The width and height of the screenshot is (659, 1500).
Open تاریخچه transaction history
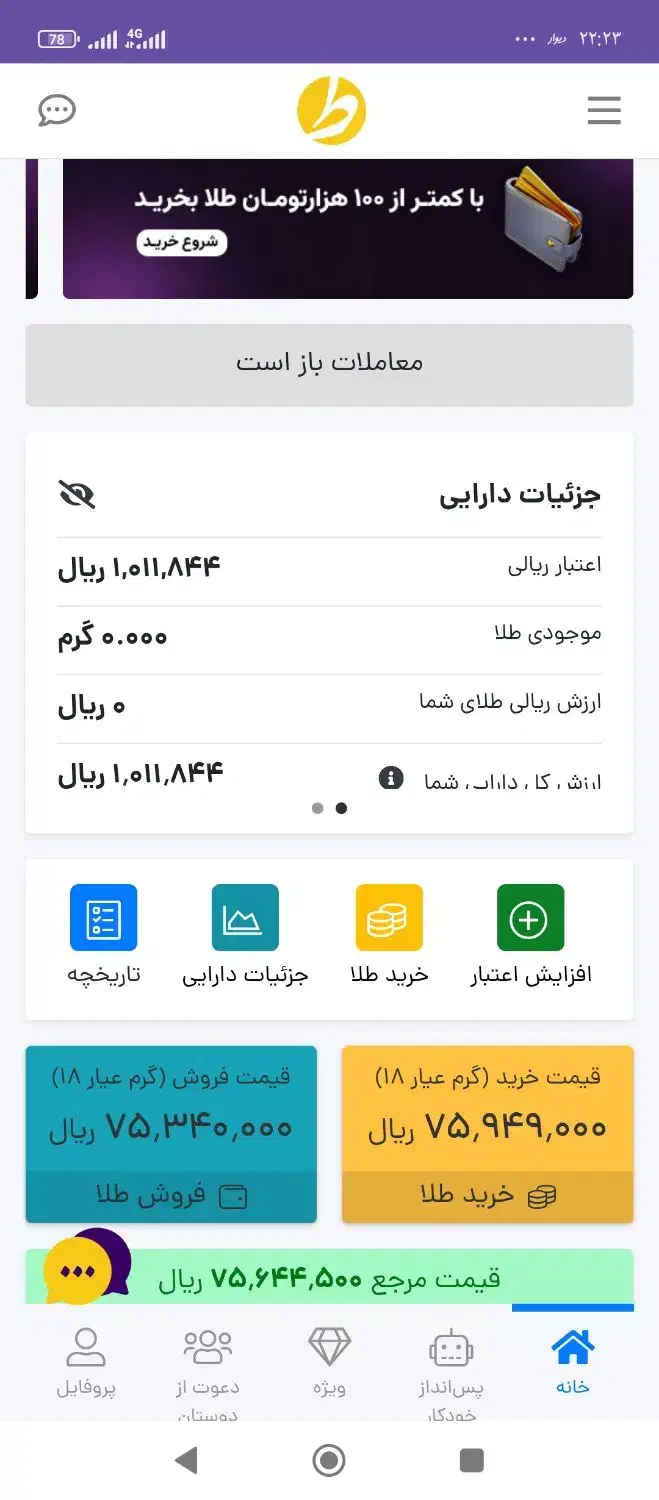click(x=103, y=935)
